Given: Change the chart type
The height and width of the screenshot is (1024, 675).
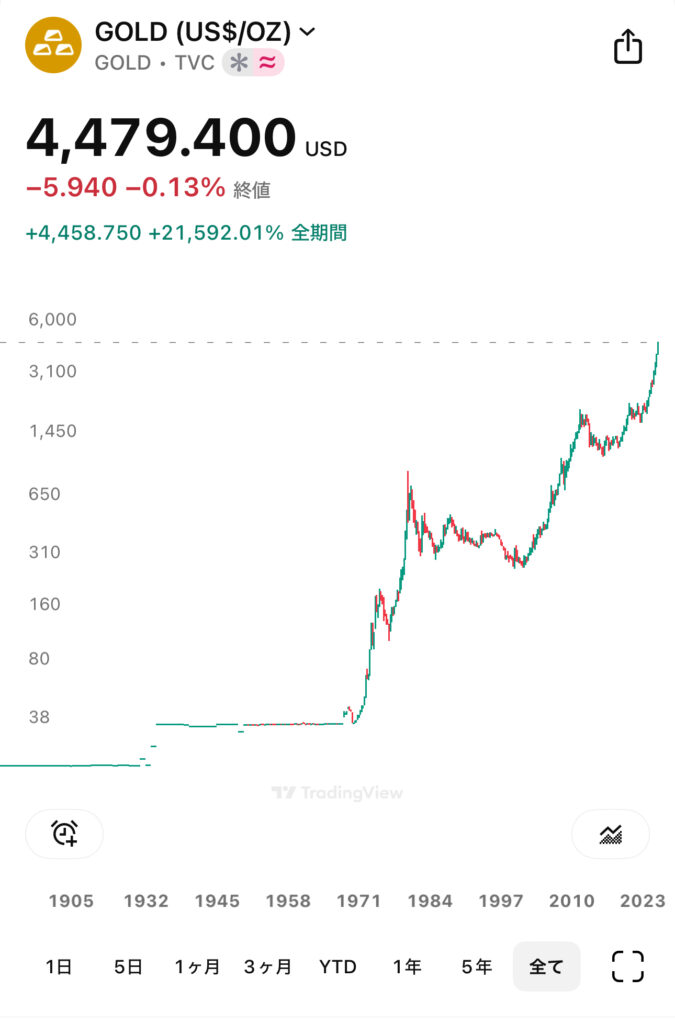Looking at the screenshot, I should coord(610,833).
